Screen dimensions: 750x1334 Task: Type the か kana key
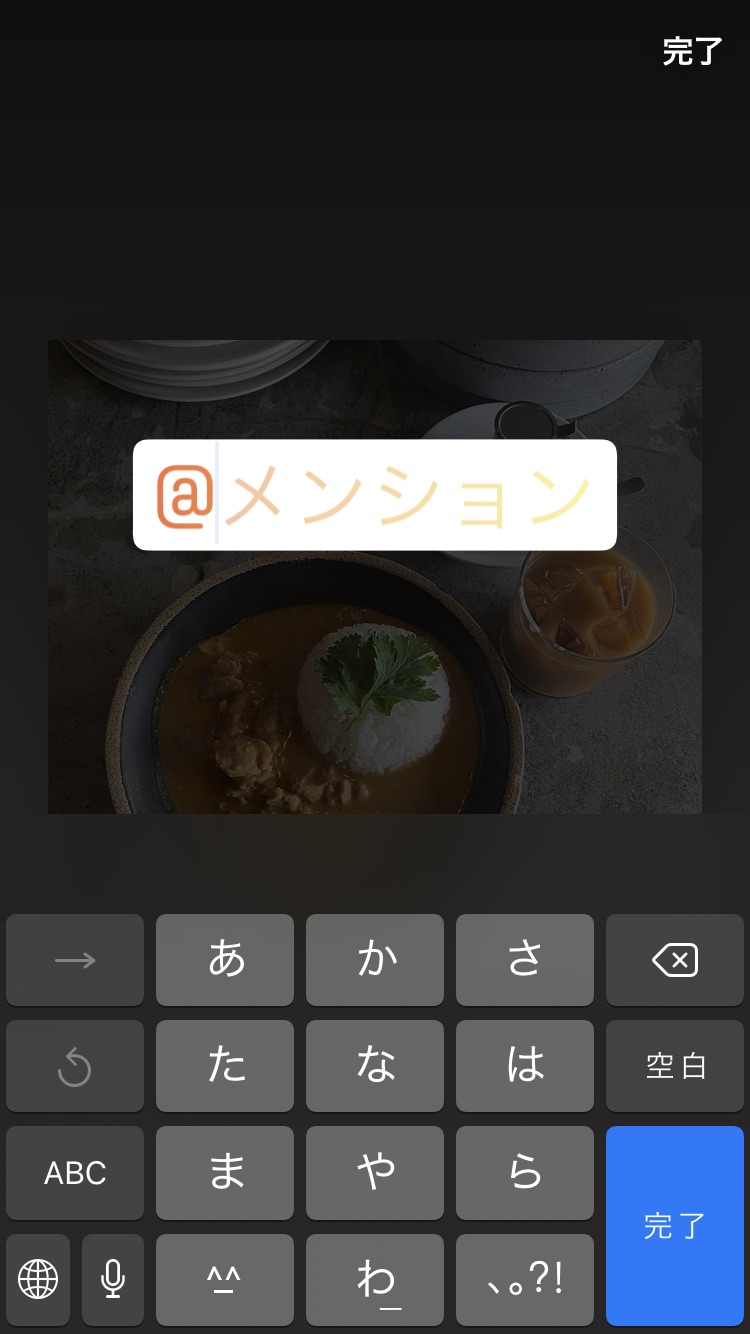click(x=375, y=960)
